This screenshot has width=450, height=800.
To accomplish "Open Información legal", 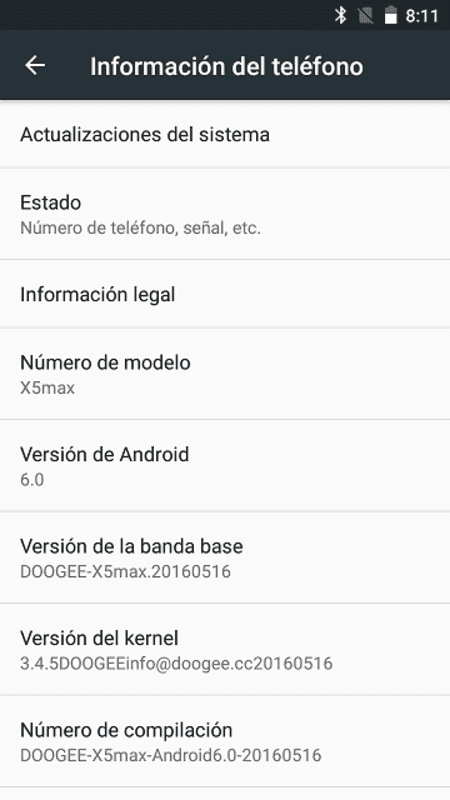I will pos(225,294).
